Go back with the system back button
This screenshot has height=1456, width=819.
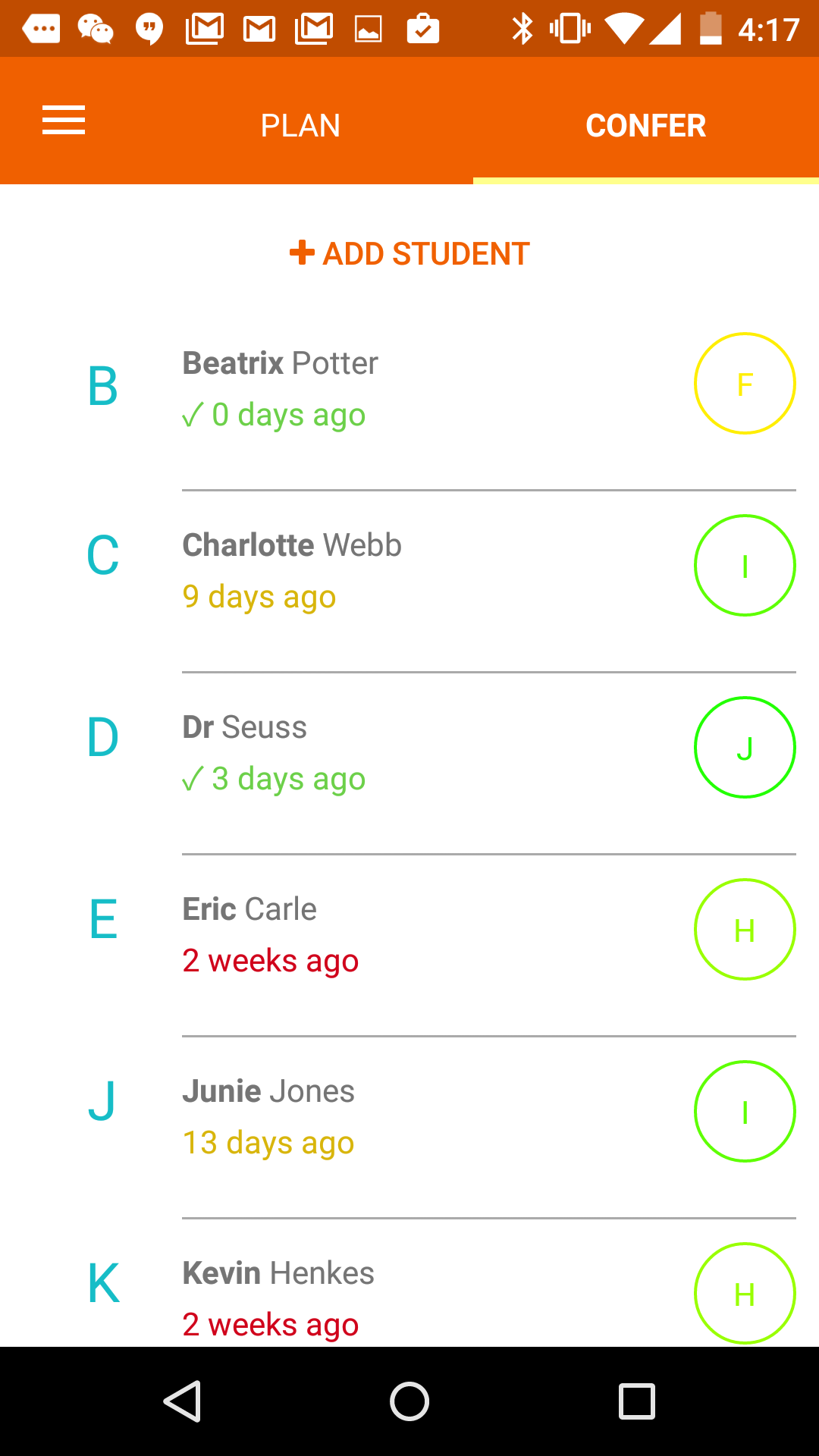[x=182, y=1401]
